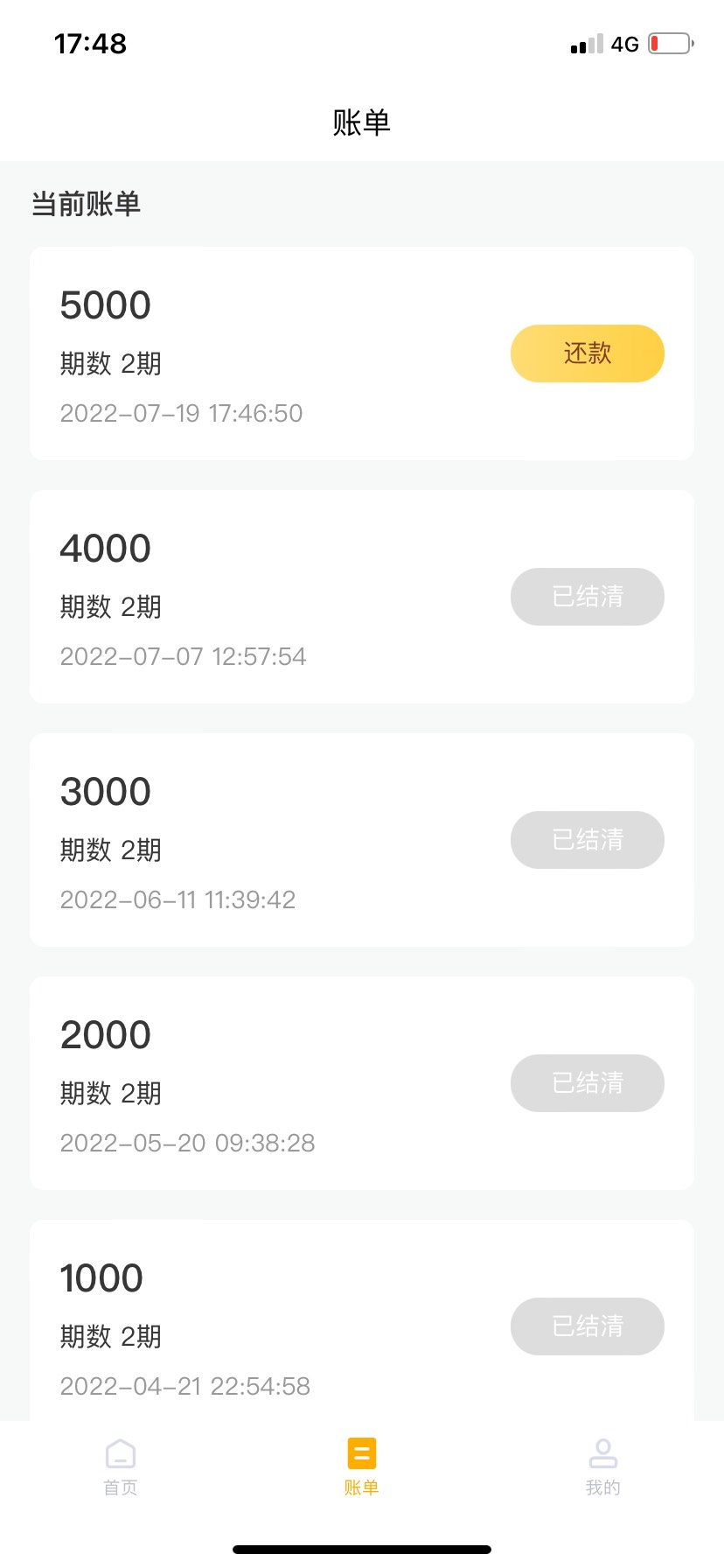
Task: Open the 2000 bill card
Action: 362,1083
